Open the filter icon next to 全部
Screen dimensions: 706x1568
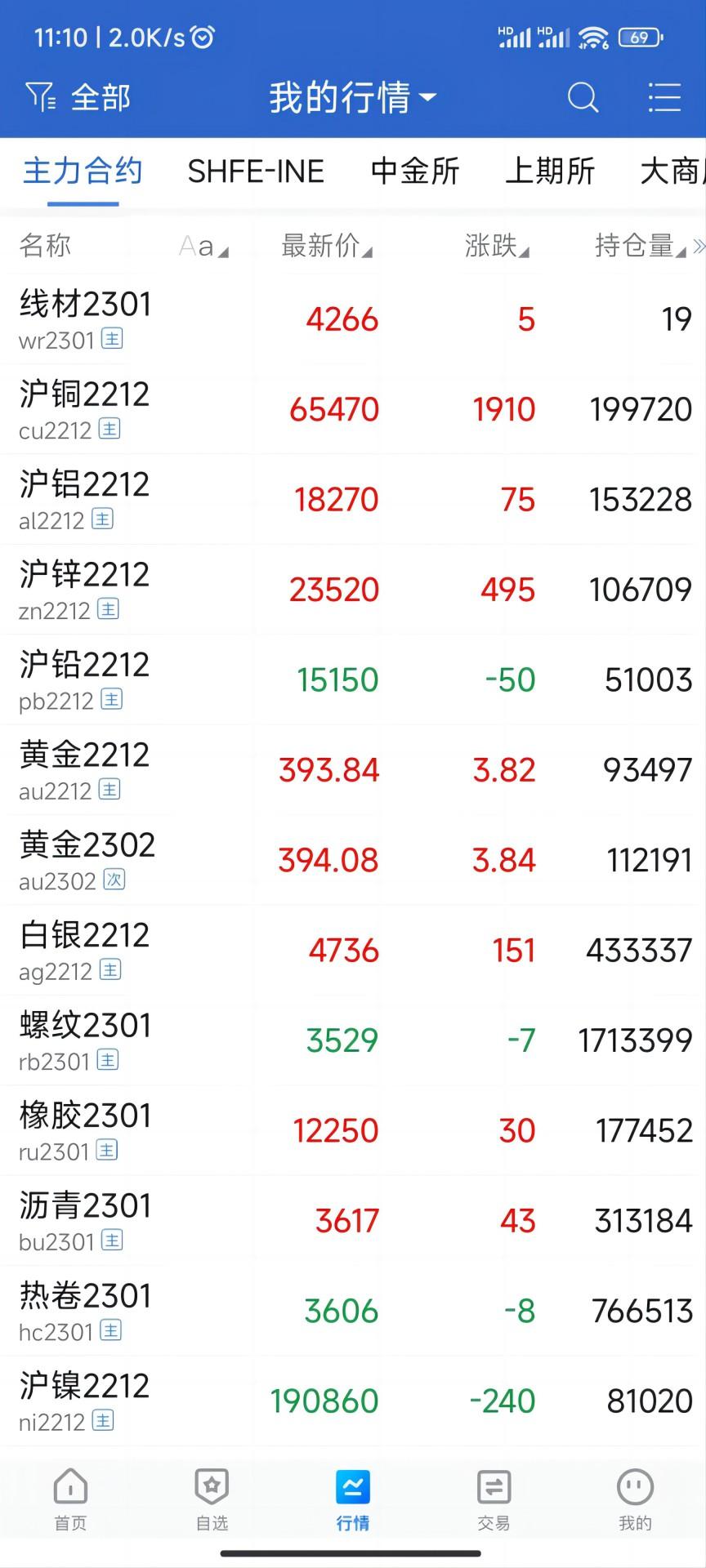pos(42,97)
